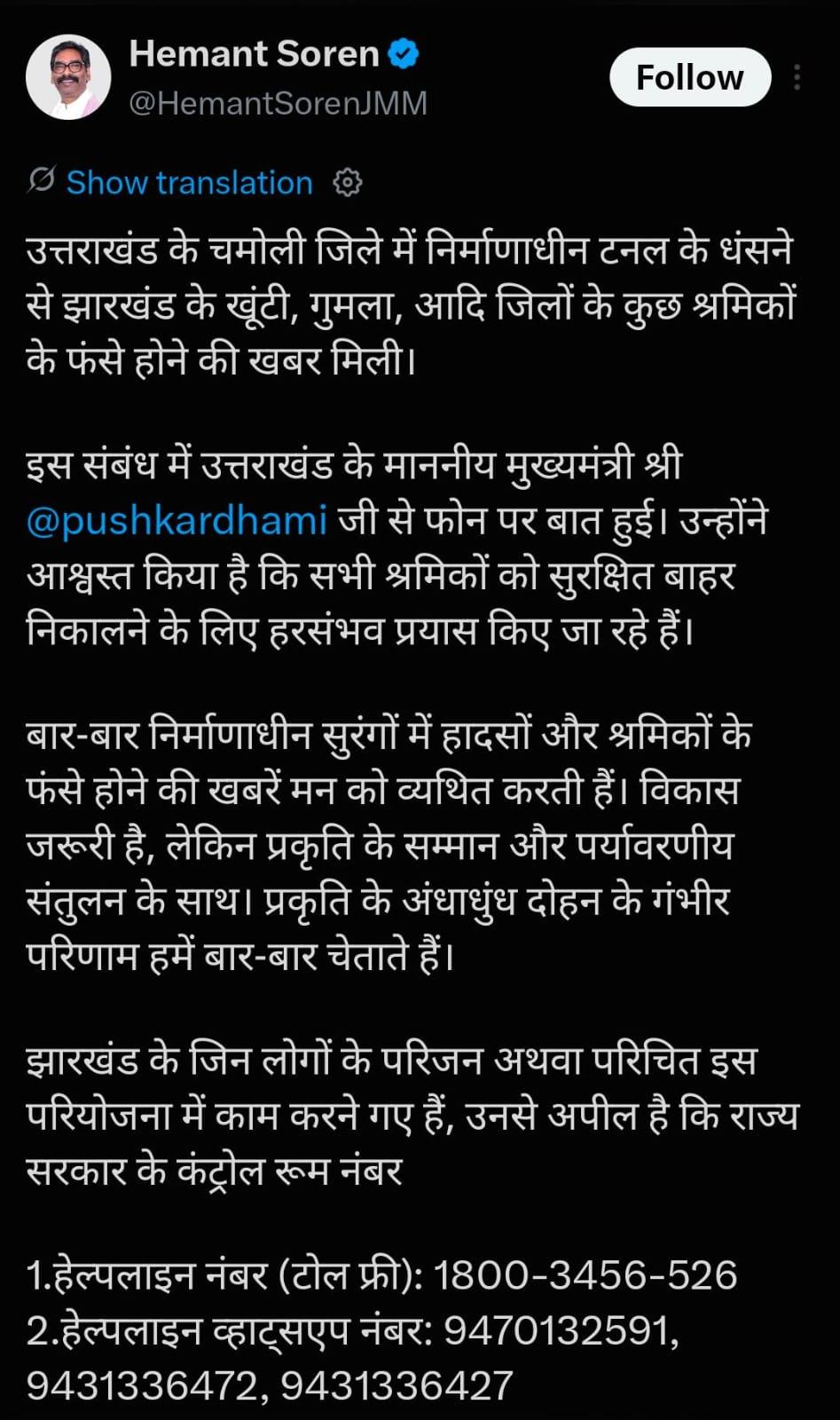Follow Hemant Soren's account
This screenshot has height=1420, width=840.
pyautogui.click(x=689, y=77)
